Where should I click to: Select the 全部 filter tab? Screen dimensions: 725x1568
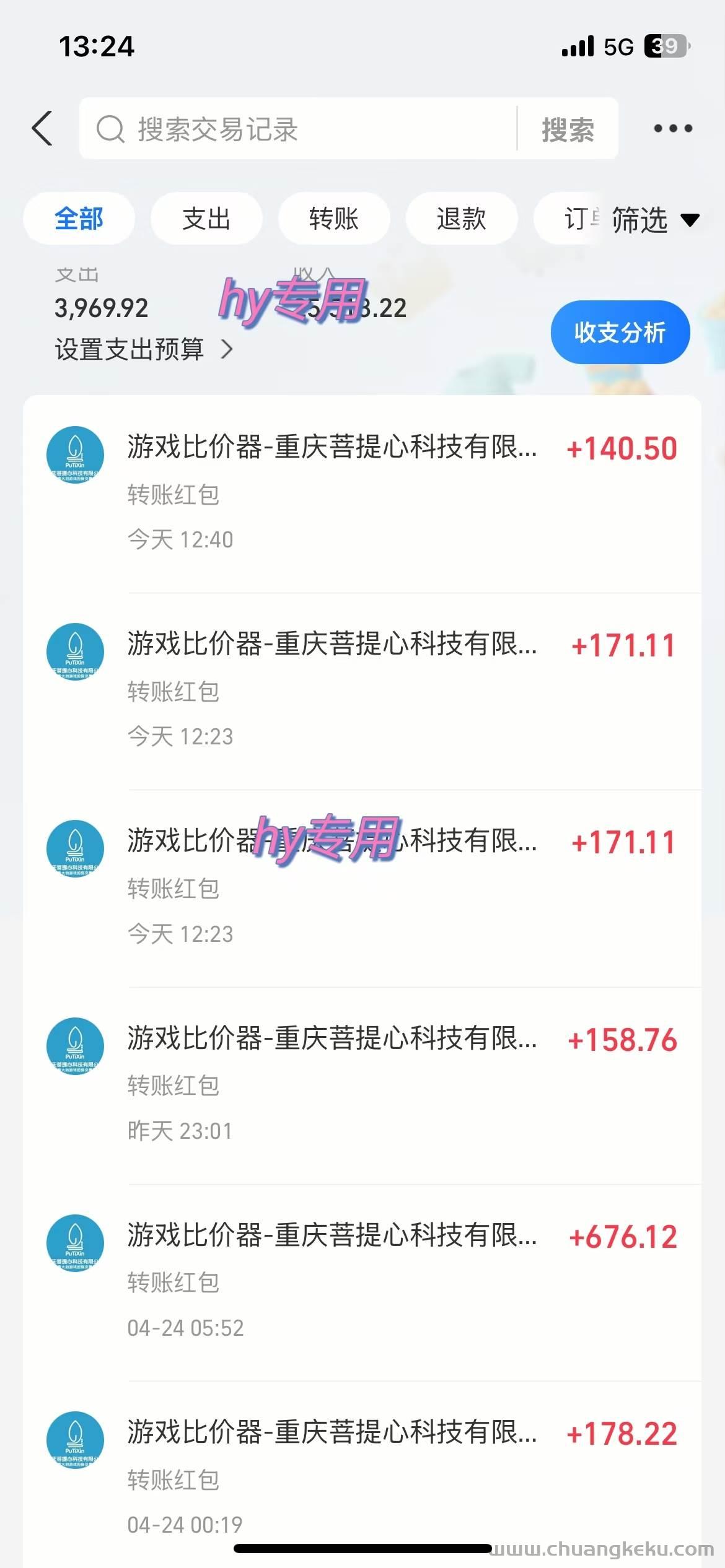pos(79,219)
